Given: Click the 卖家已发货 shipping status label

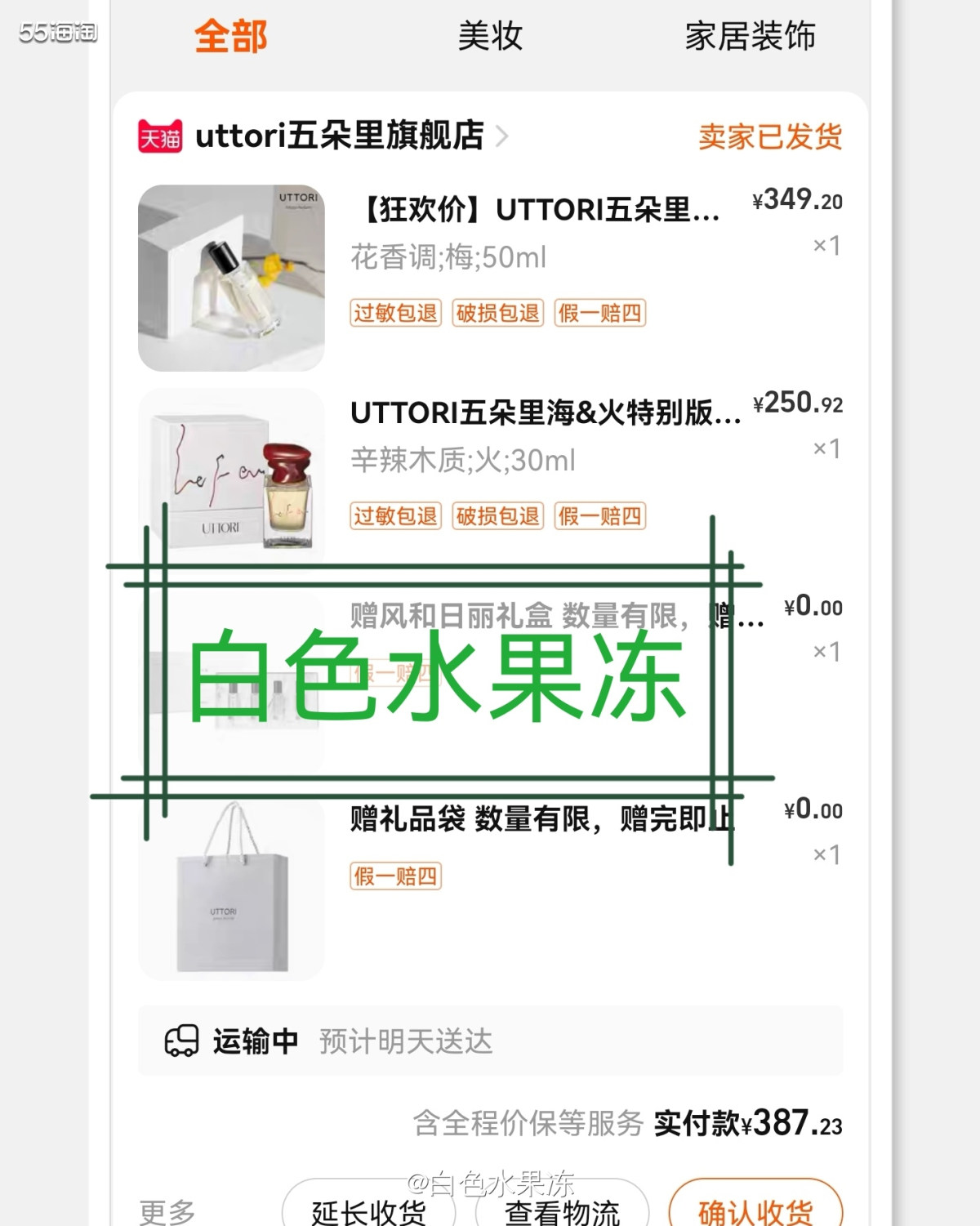Looking at the screenshot, I should point(771,137).
